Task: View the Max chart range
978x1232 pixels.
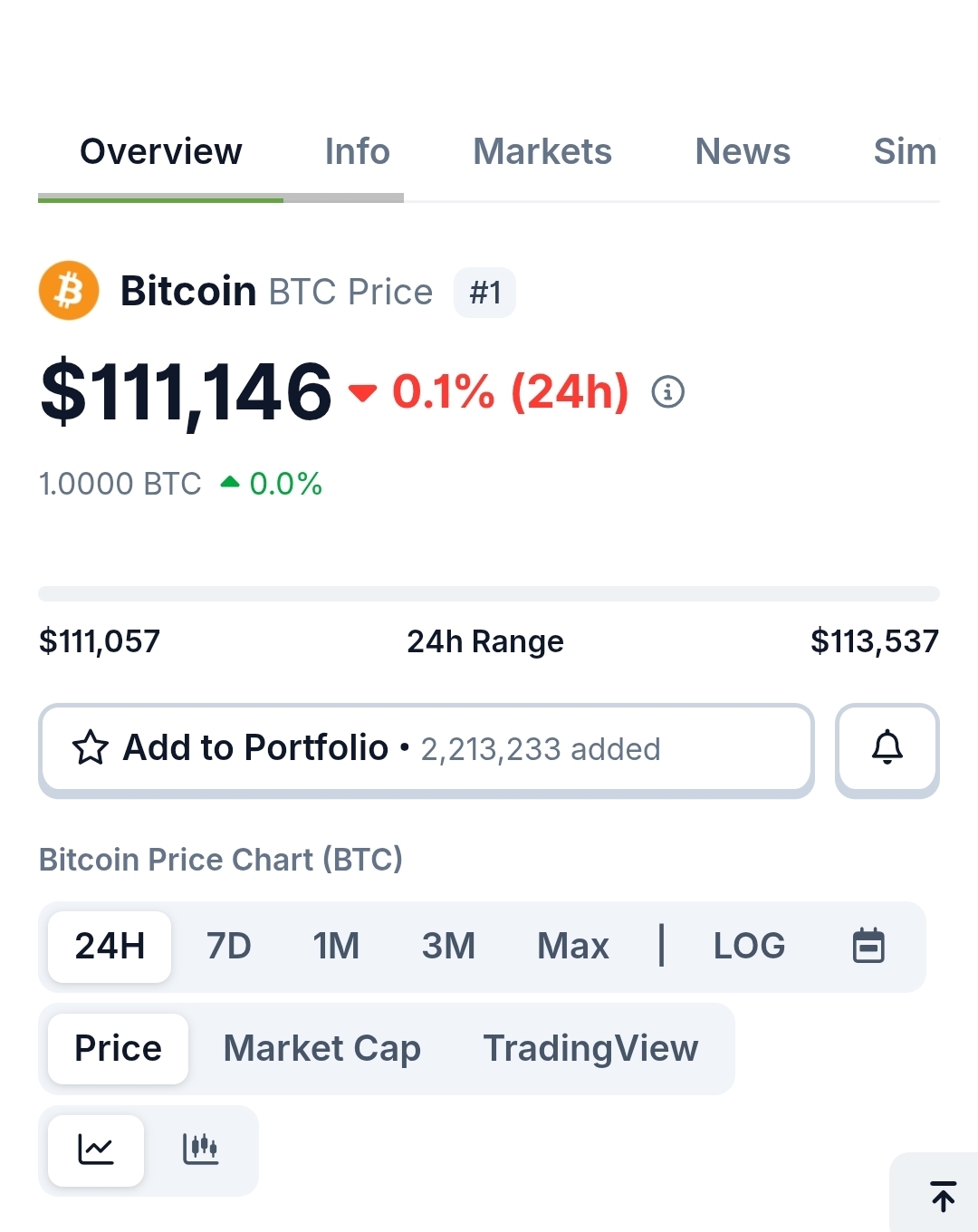Action: [x=572, y=947]
